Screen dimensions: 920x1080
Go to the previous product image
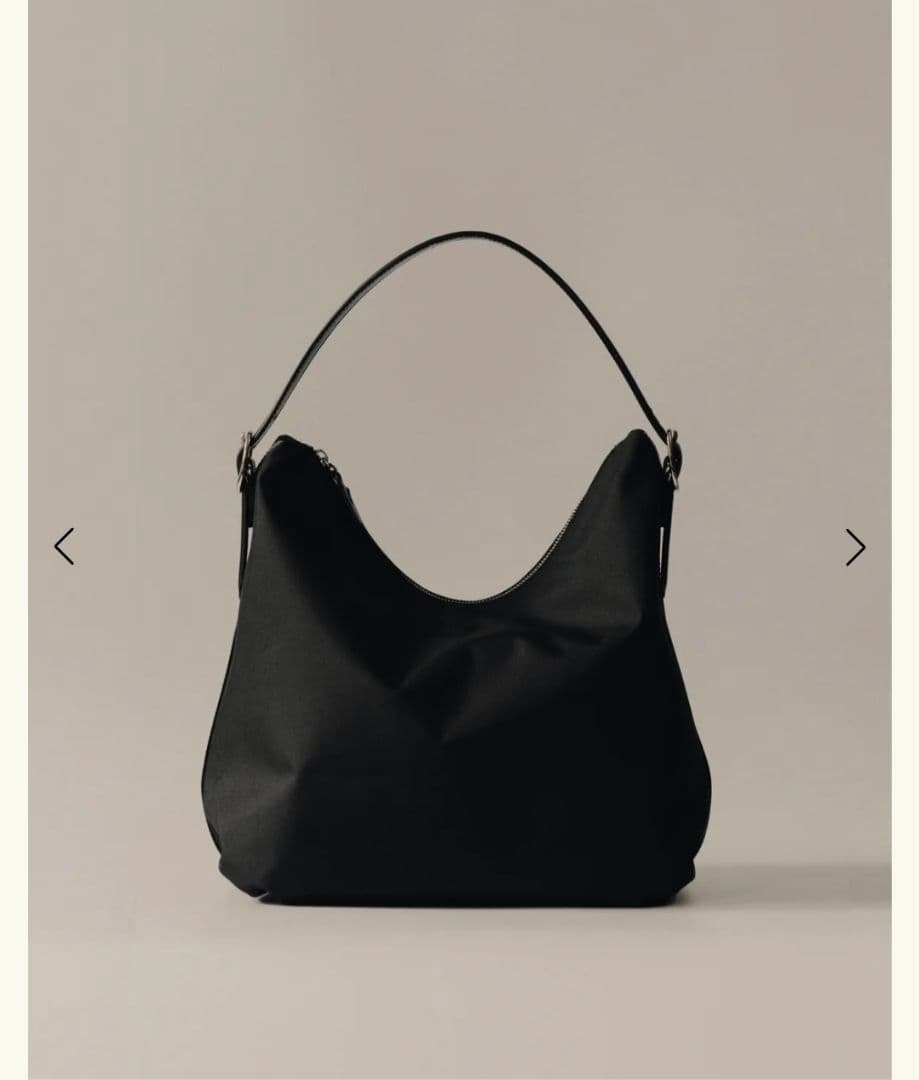pos(64,547)
